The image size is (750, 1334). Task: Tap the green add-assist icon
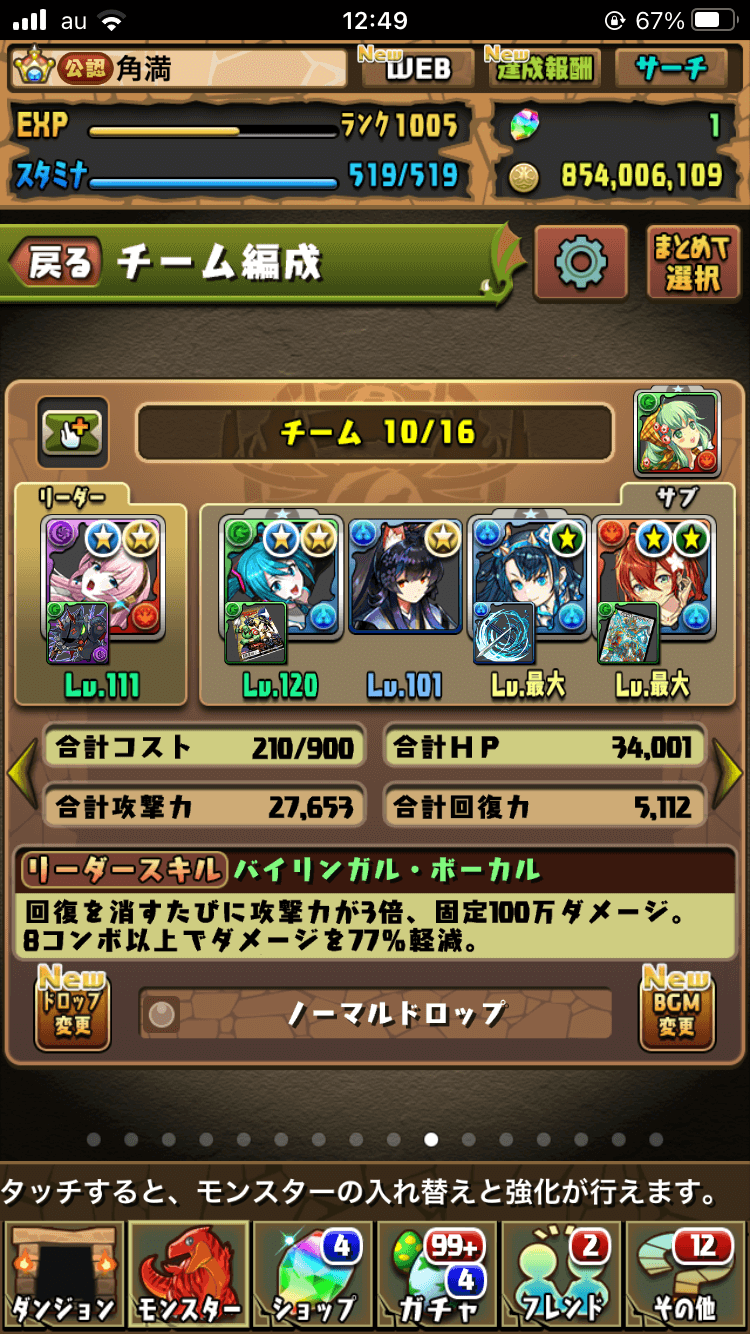(x=72, y=432)
